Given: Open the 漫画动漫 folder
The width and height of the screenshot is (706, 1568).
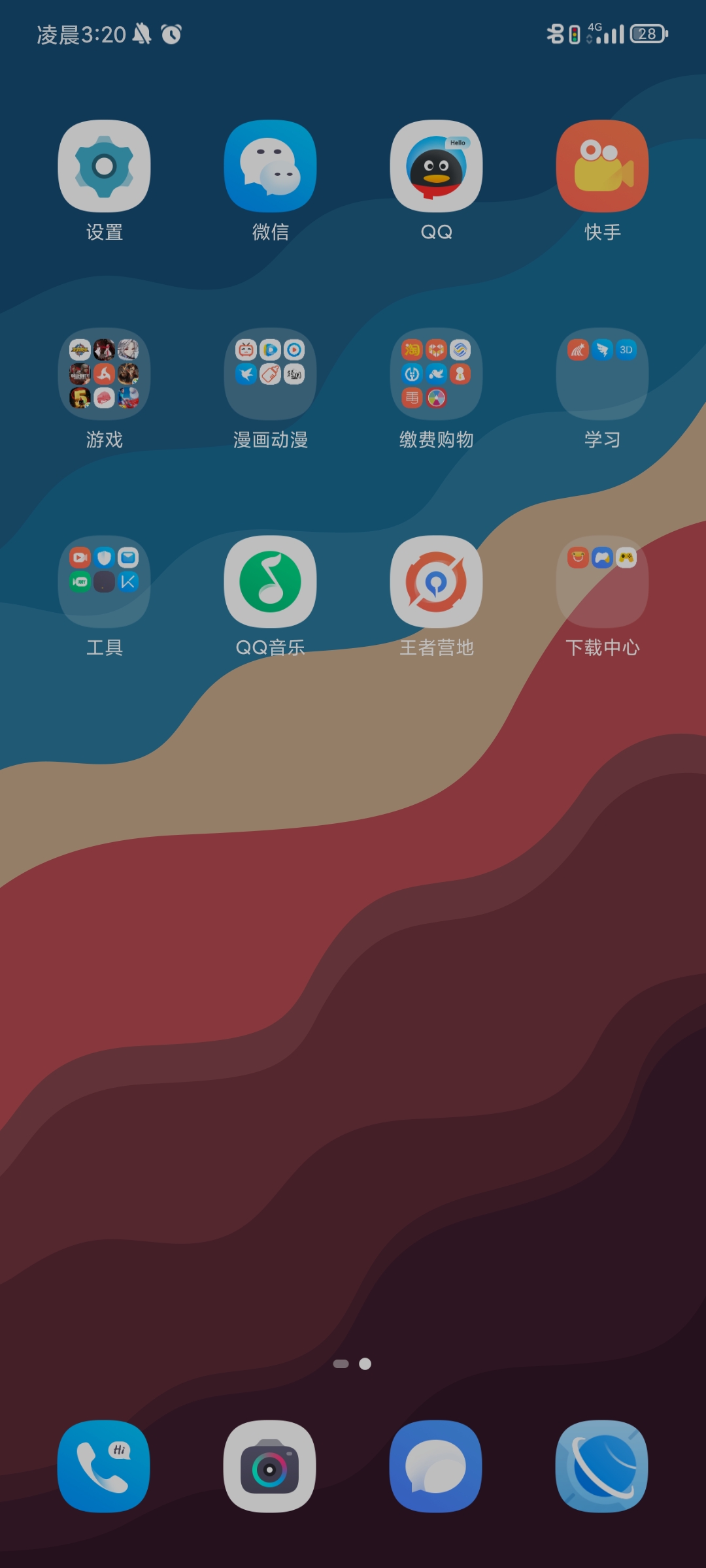Looking at the screenshot, I should 270,374.
